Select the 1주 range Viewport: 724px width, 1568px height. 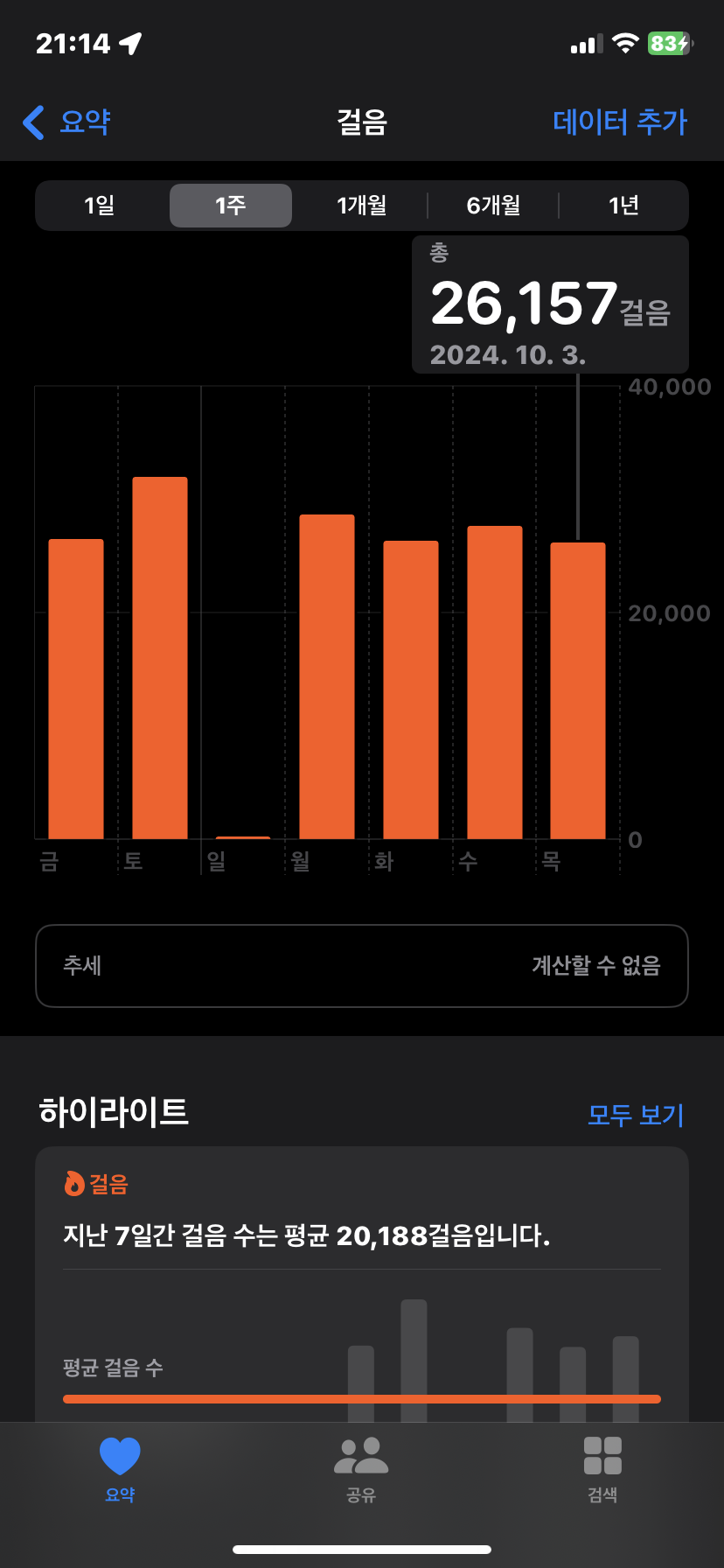(231, 206)
